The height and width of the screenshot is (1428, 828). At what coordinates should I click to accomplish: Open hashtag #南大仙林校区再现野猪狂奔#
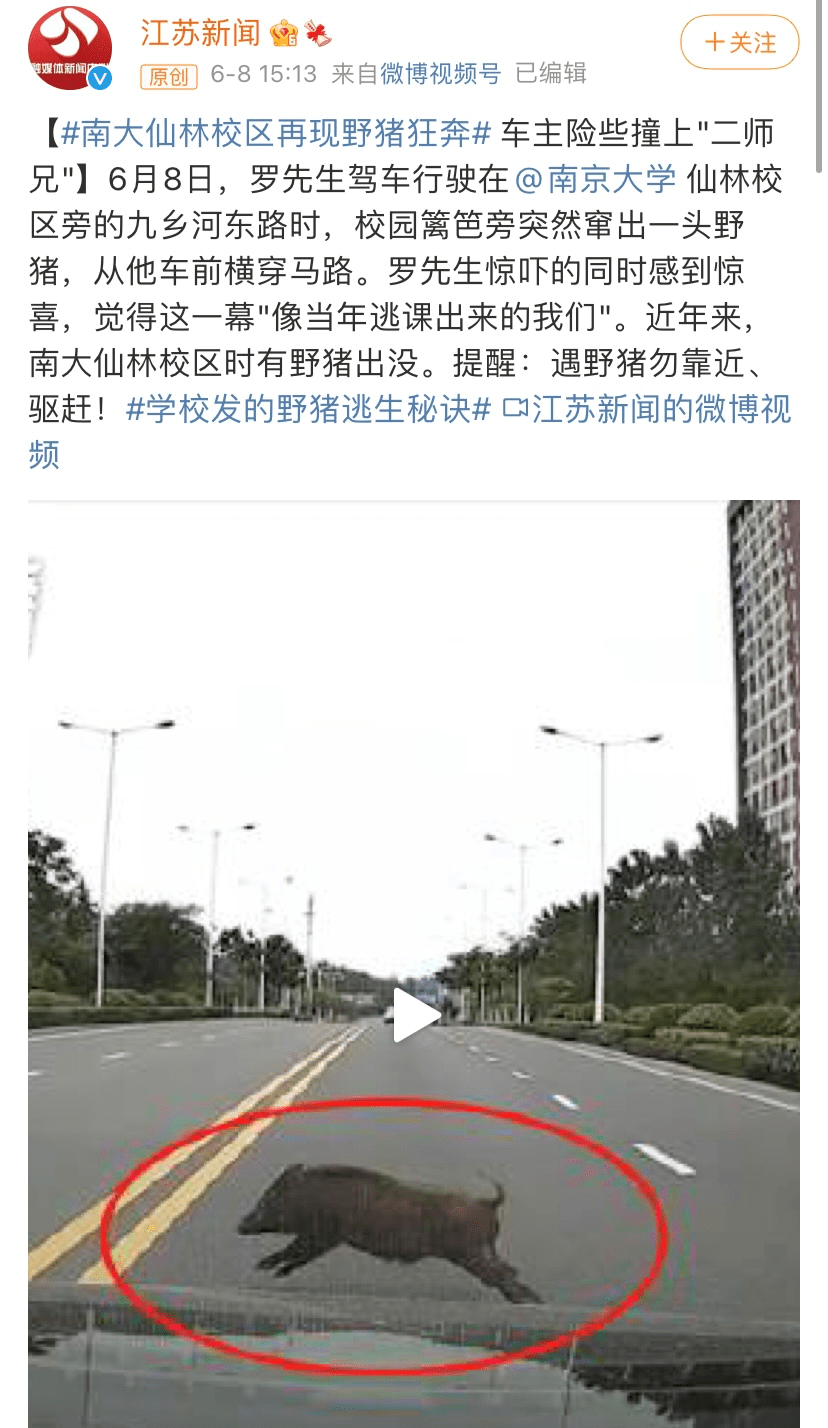(x=276, y=134)
